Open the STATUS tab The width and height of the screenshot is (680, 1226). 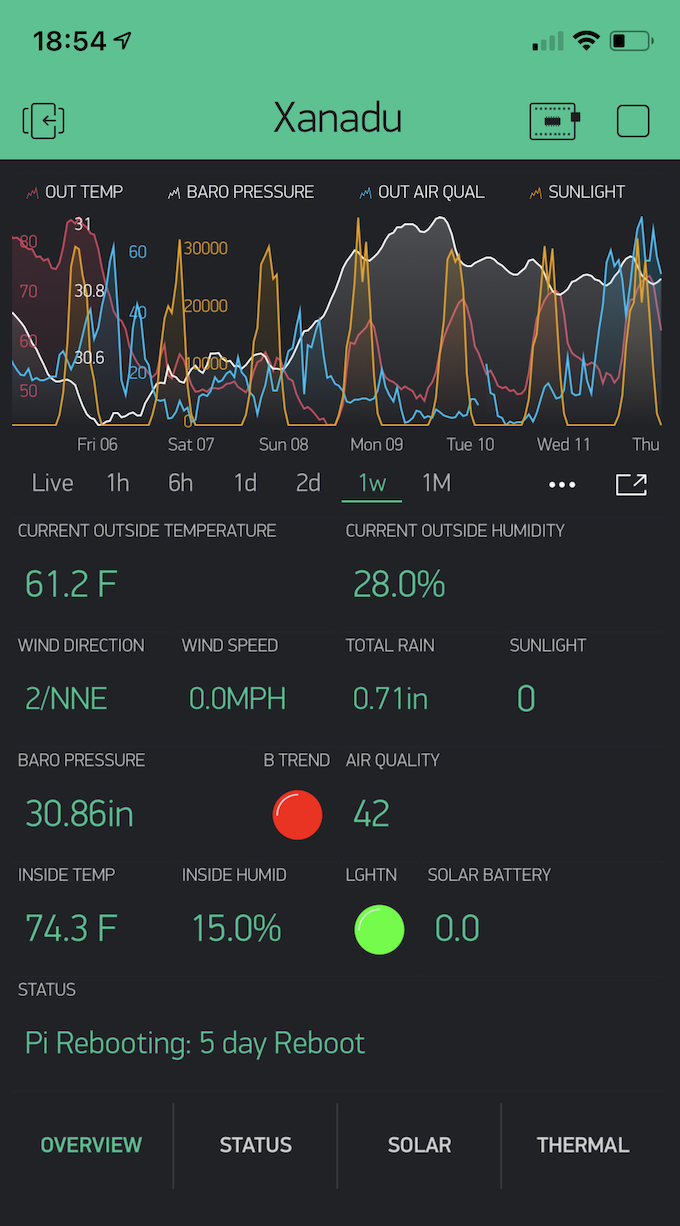(256, 1145)
